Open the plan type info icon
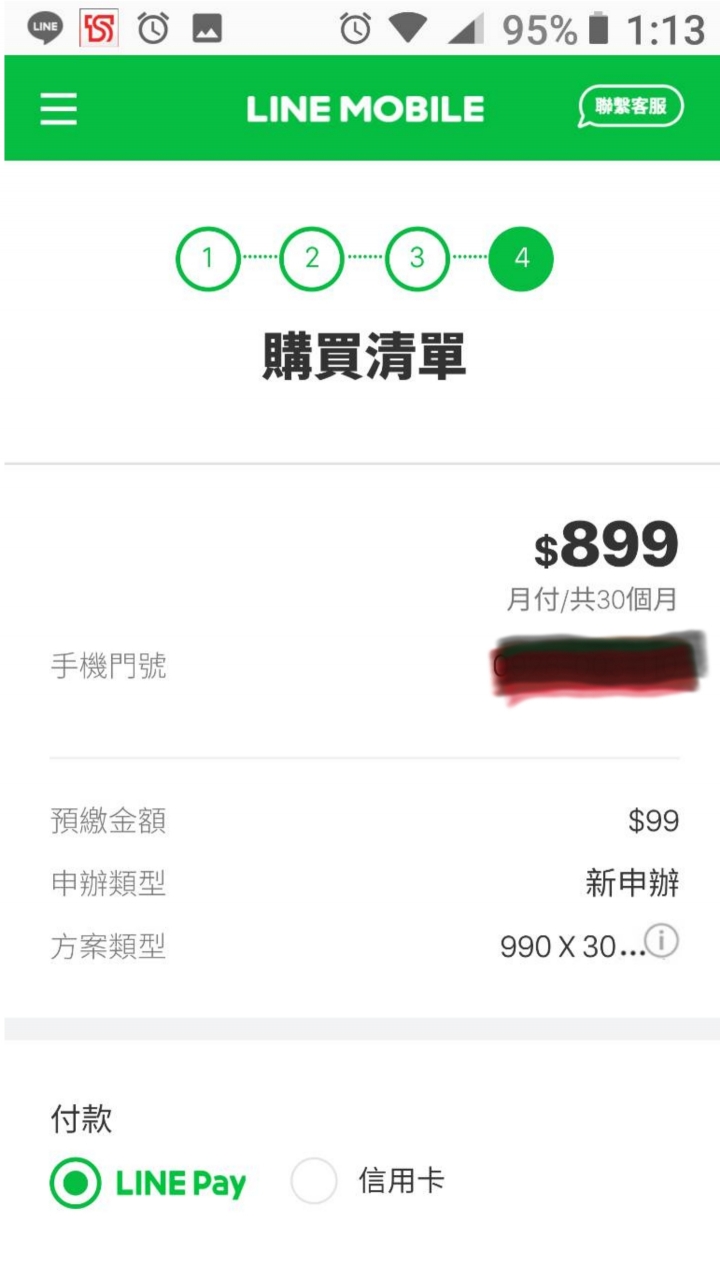The width and height of the screenshot is (720, 1279). click(662, 941)
